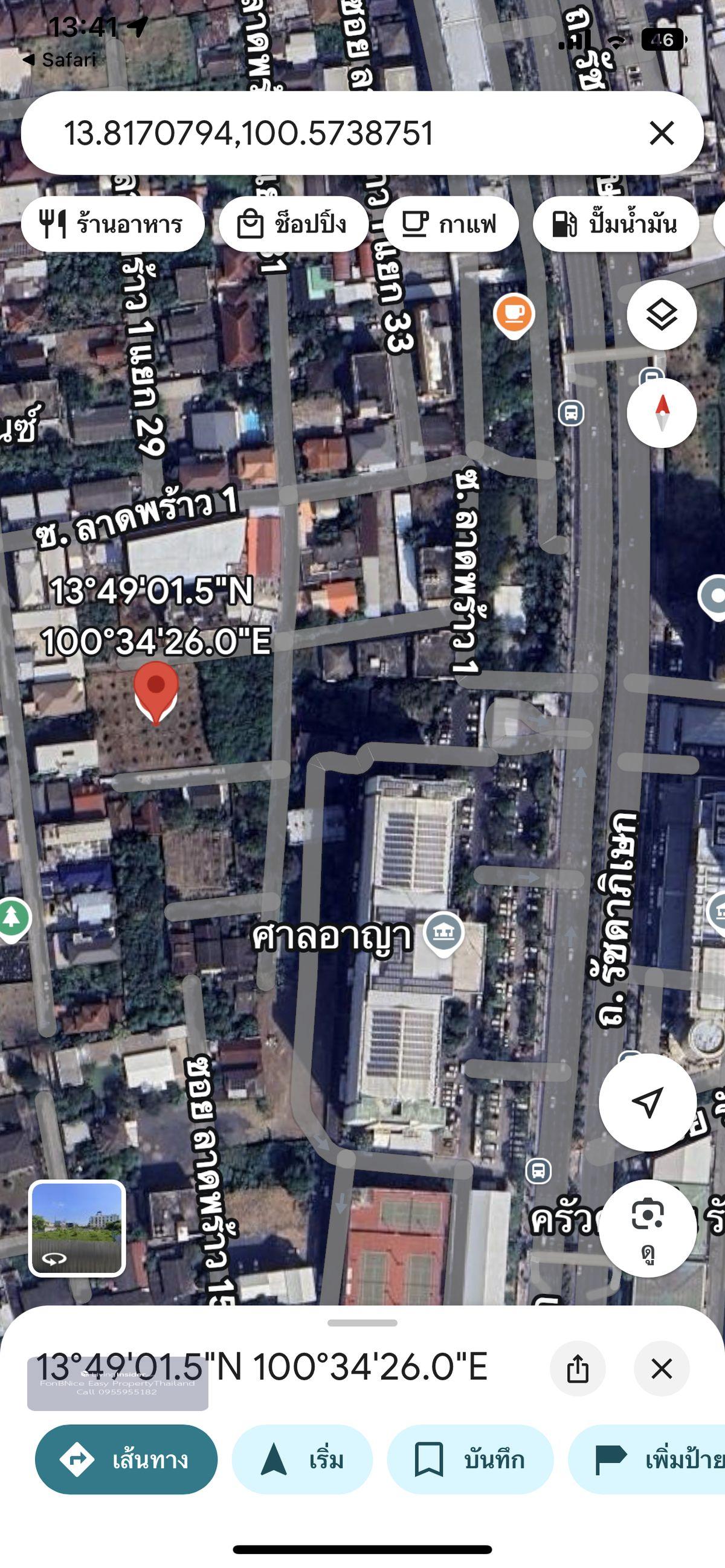Open the ศาลอาญา place marker

point(443,932)
